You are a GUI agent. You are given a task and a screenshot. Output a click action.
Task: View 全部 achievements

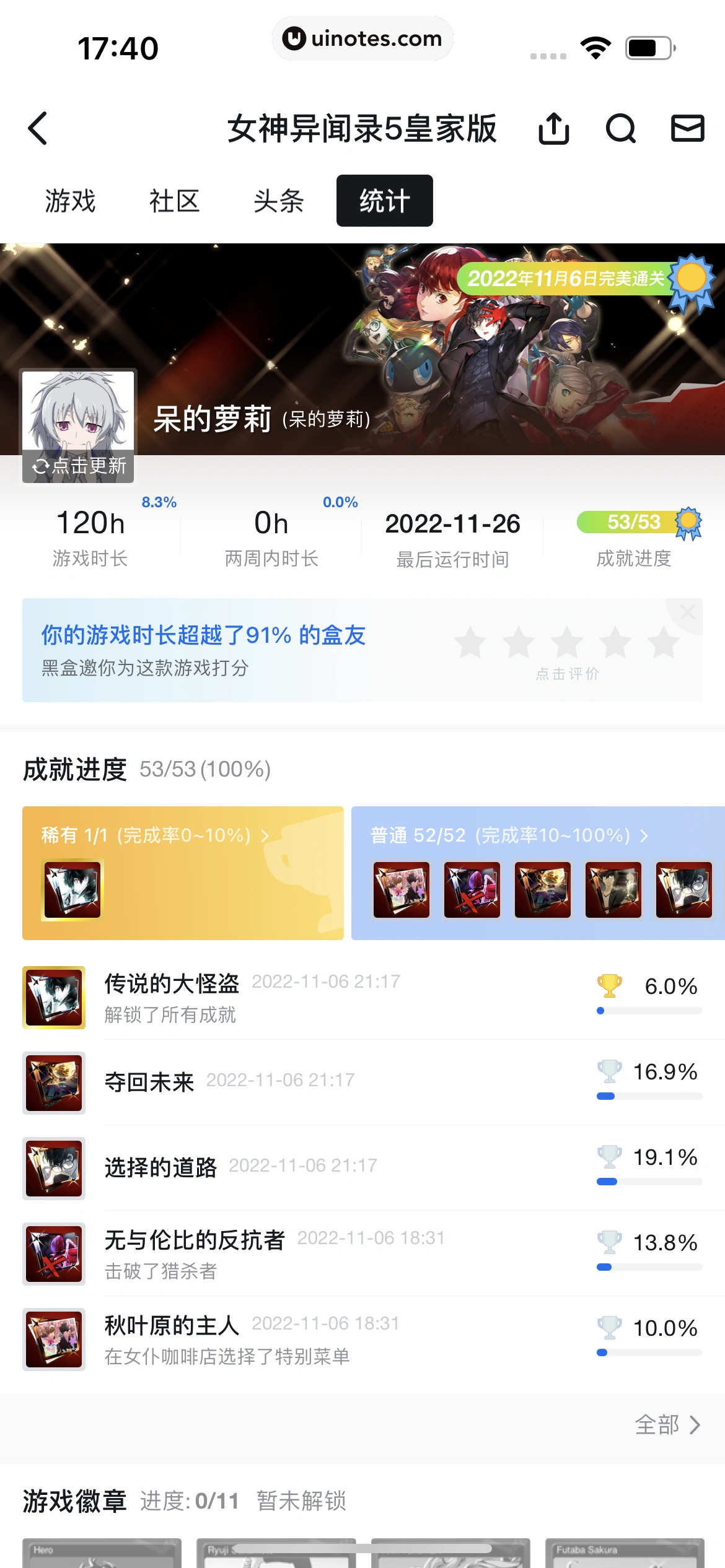(667, 1425)
